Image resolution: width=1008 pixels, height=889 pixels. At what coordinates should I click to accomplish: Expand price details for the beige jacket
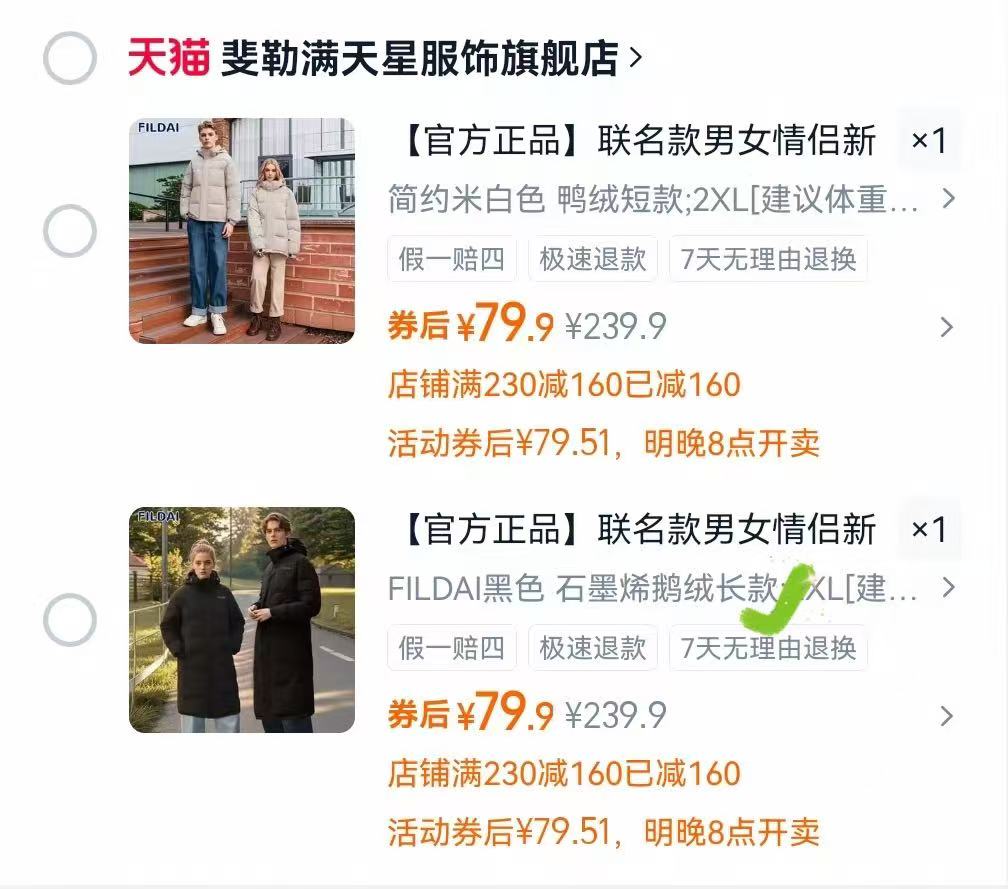pyautogui.click(x=947, y=327)
